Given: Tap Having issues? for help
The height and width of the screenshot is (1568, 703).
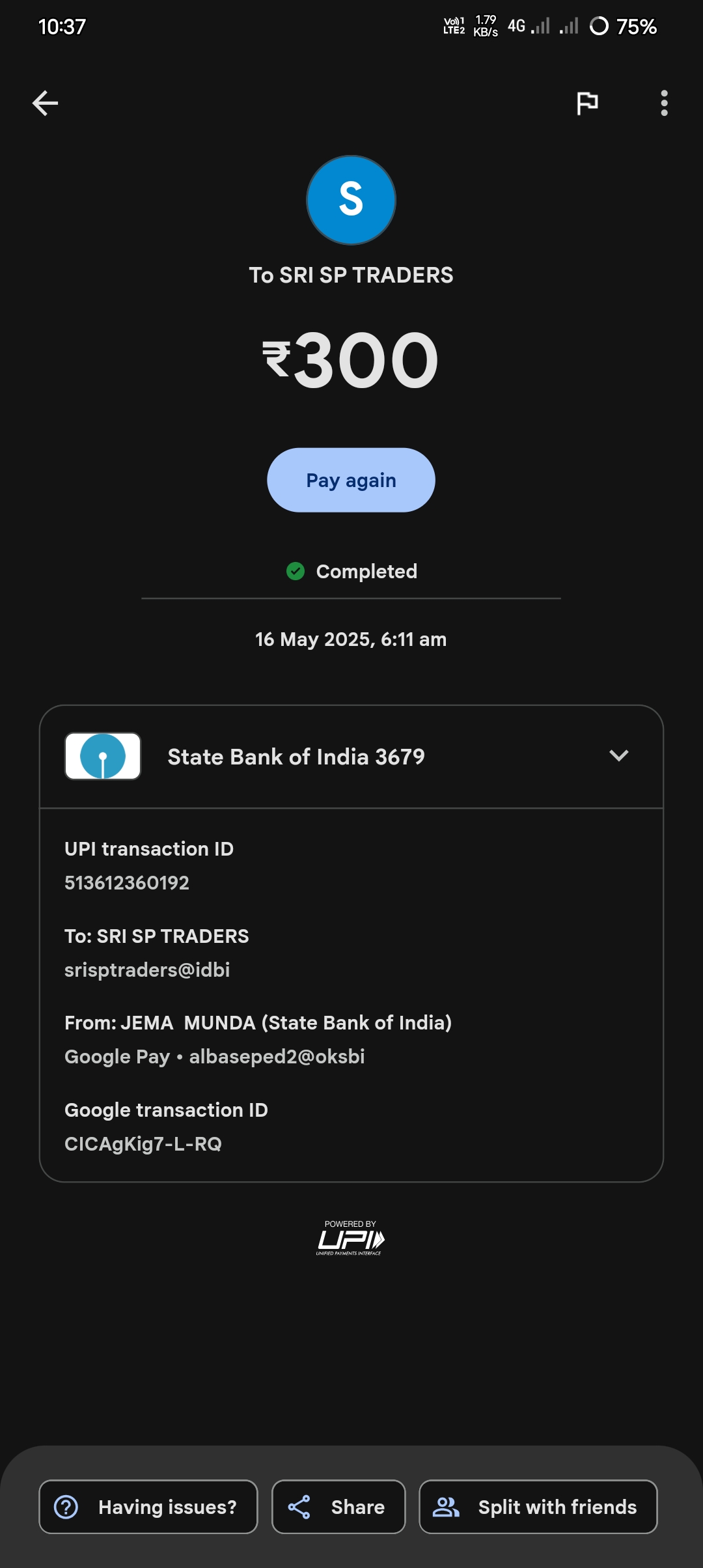Looking at the screenshot, I should [x=148, y=1507].
